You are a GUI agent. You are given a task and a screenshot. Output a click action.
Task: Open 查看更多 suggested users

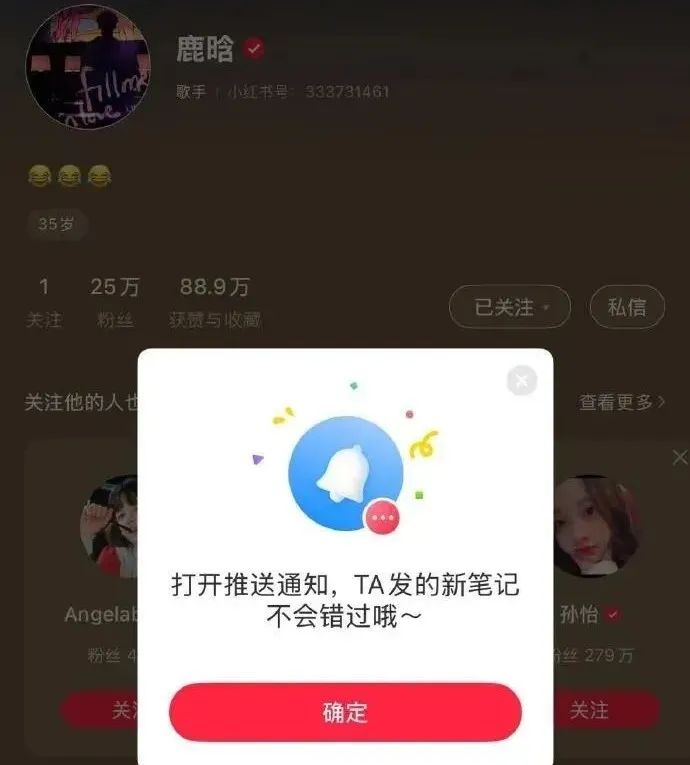point(621,402)
